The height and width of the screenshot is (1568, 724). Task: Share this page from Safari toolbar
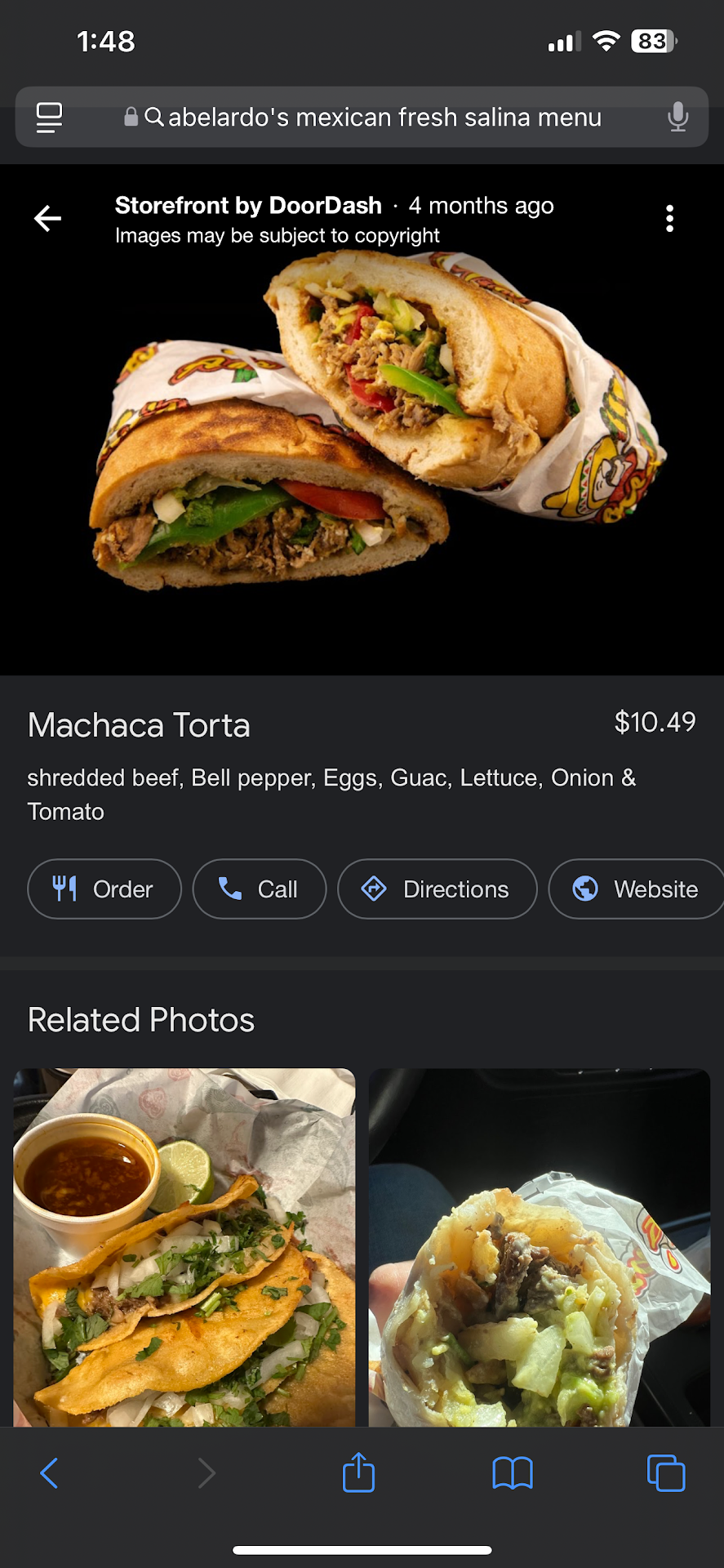[x=358, y=1473]
